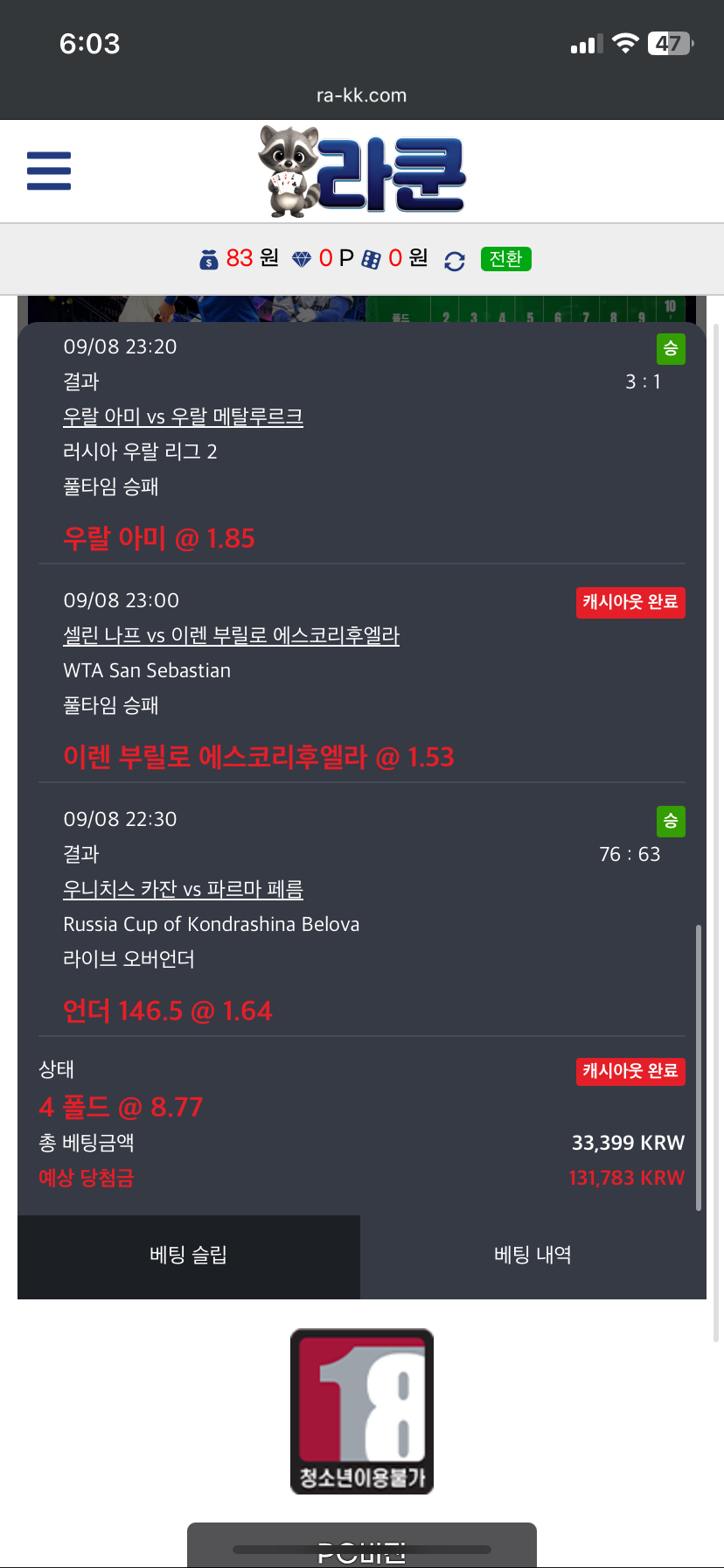Refresh the balance with the reload icon
Screen dimensions: 724x1568
[x=455, y=261]
